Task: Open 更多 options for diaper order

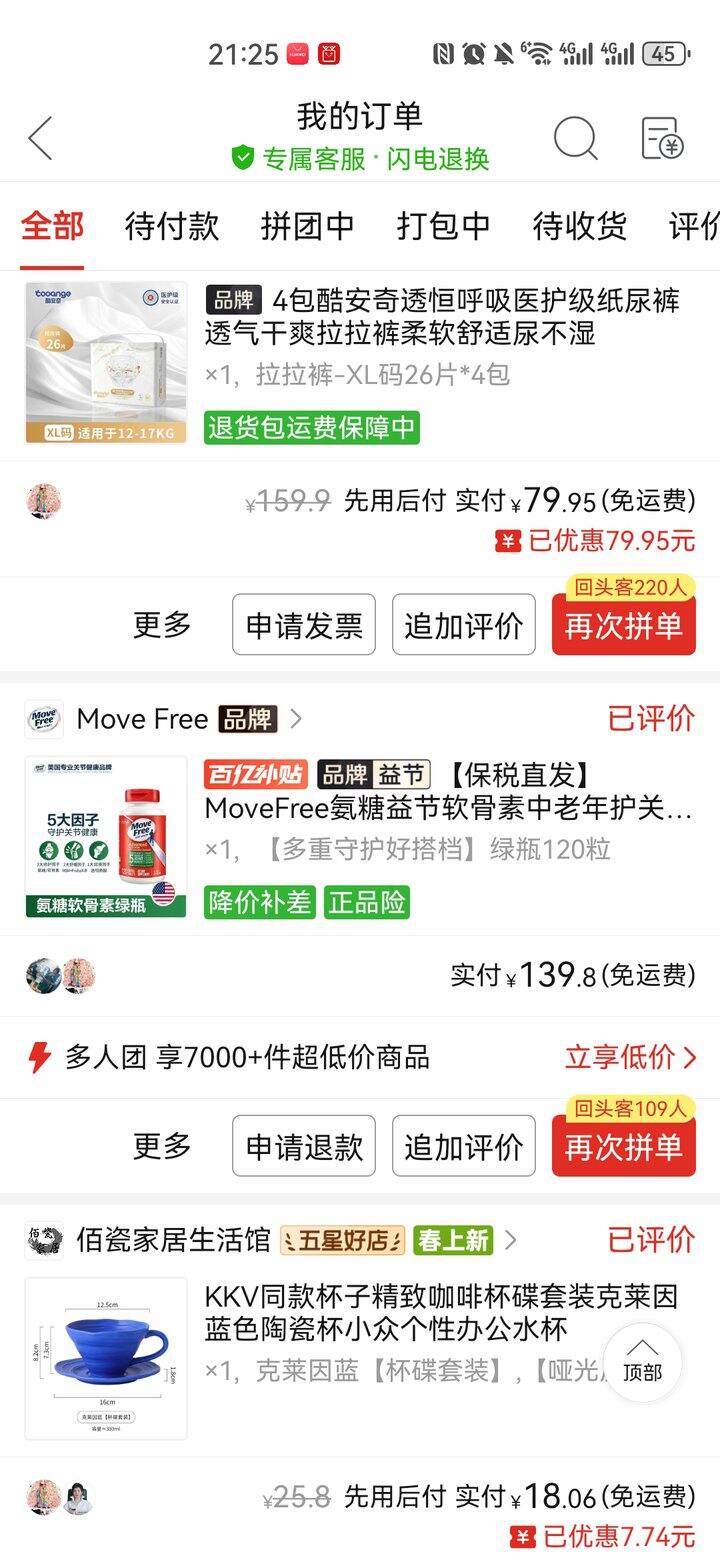Action: tap(162, 625)
